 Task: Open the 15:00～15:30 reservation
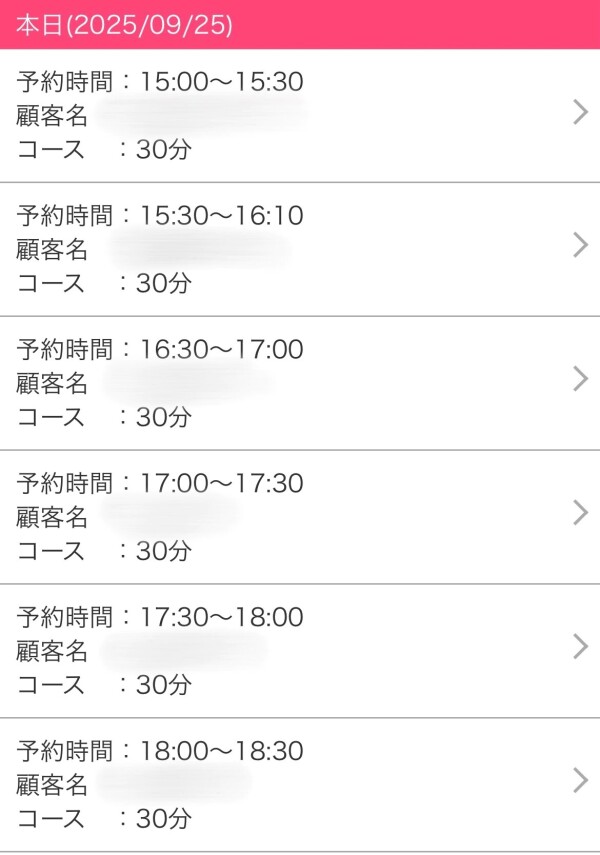tap(300, 115)
